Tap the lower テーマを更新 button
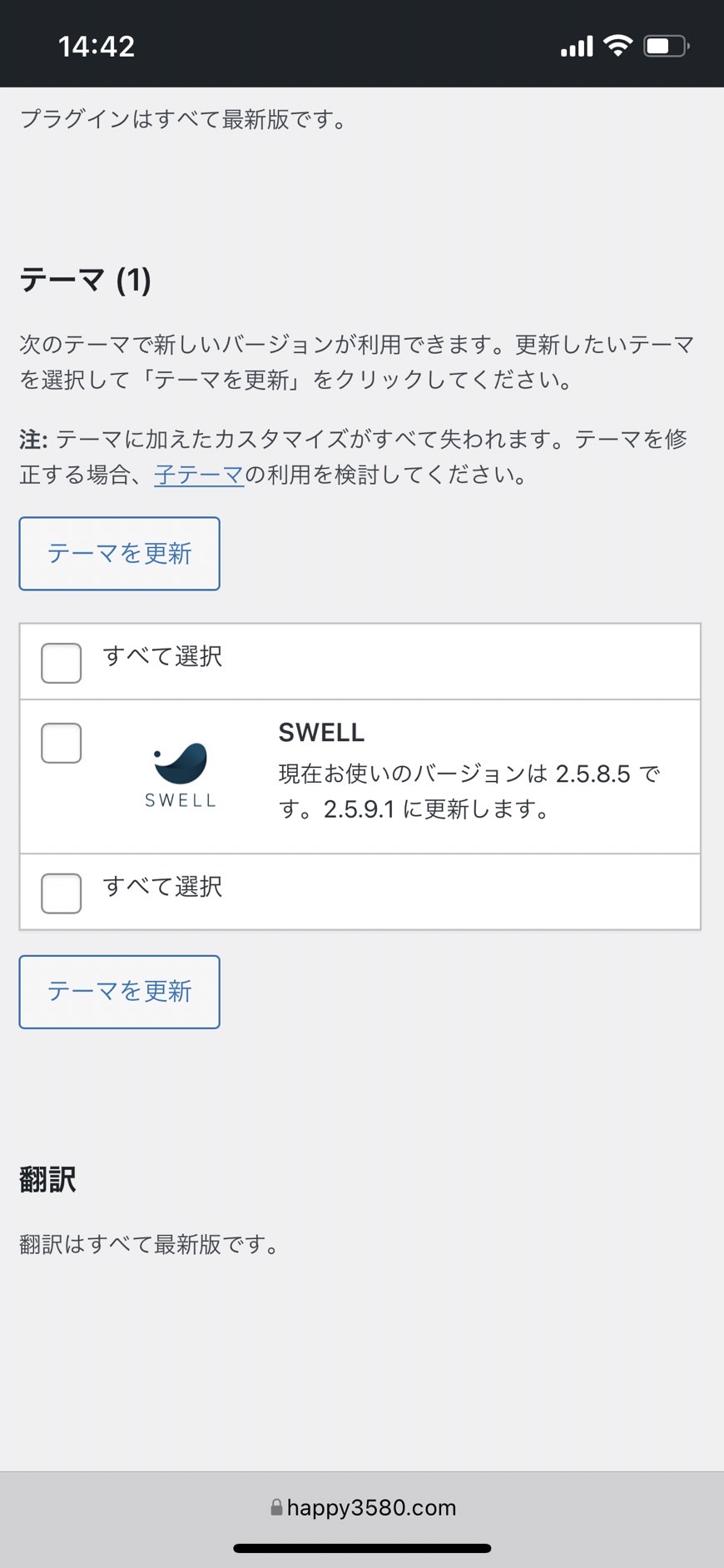724x1568 pixels. (x=120, y=992)
